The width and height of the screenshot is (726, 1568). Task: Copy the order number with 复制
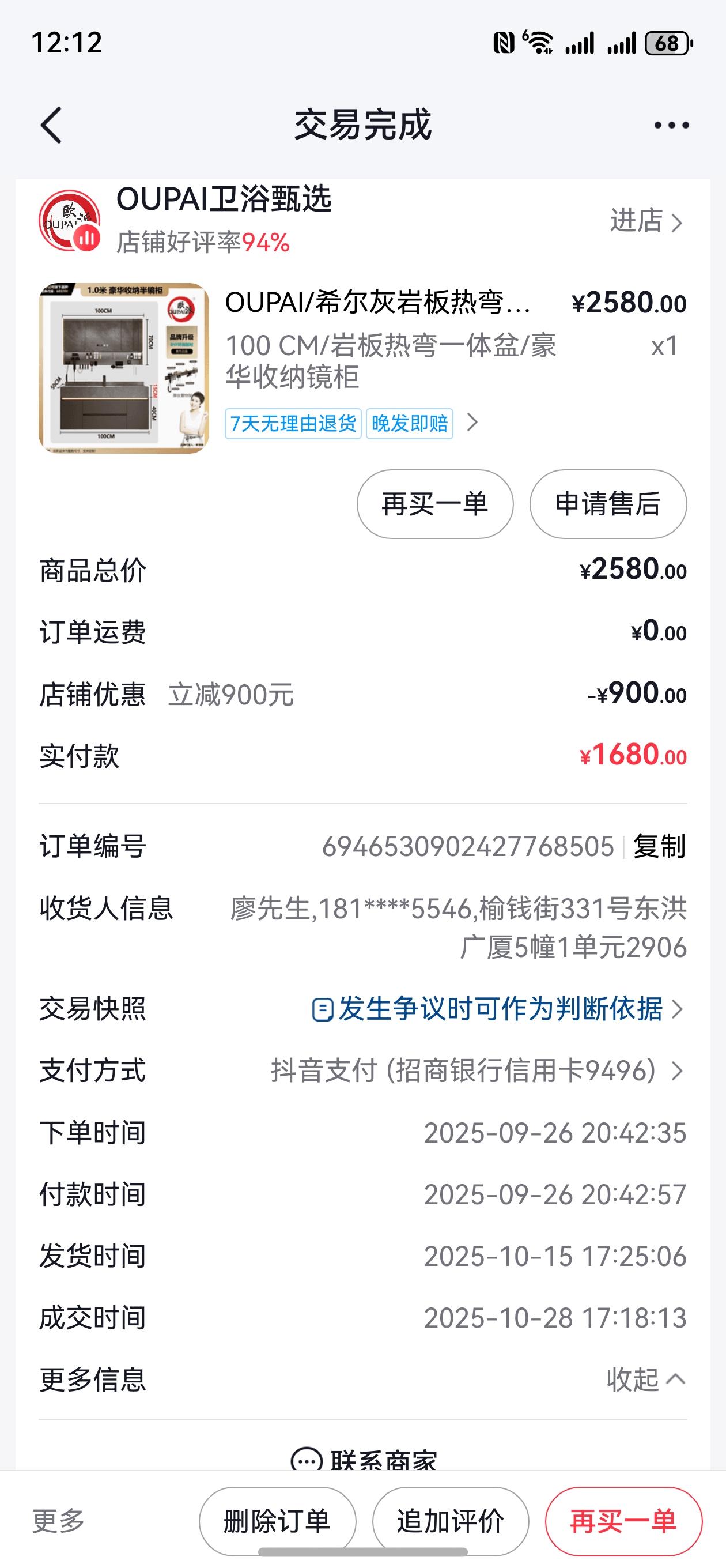pyautogui.click(x=659, y=847)
